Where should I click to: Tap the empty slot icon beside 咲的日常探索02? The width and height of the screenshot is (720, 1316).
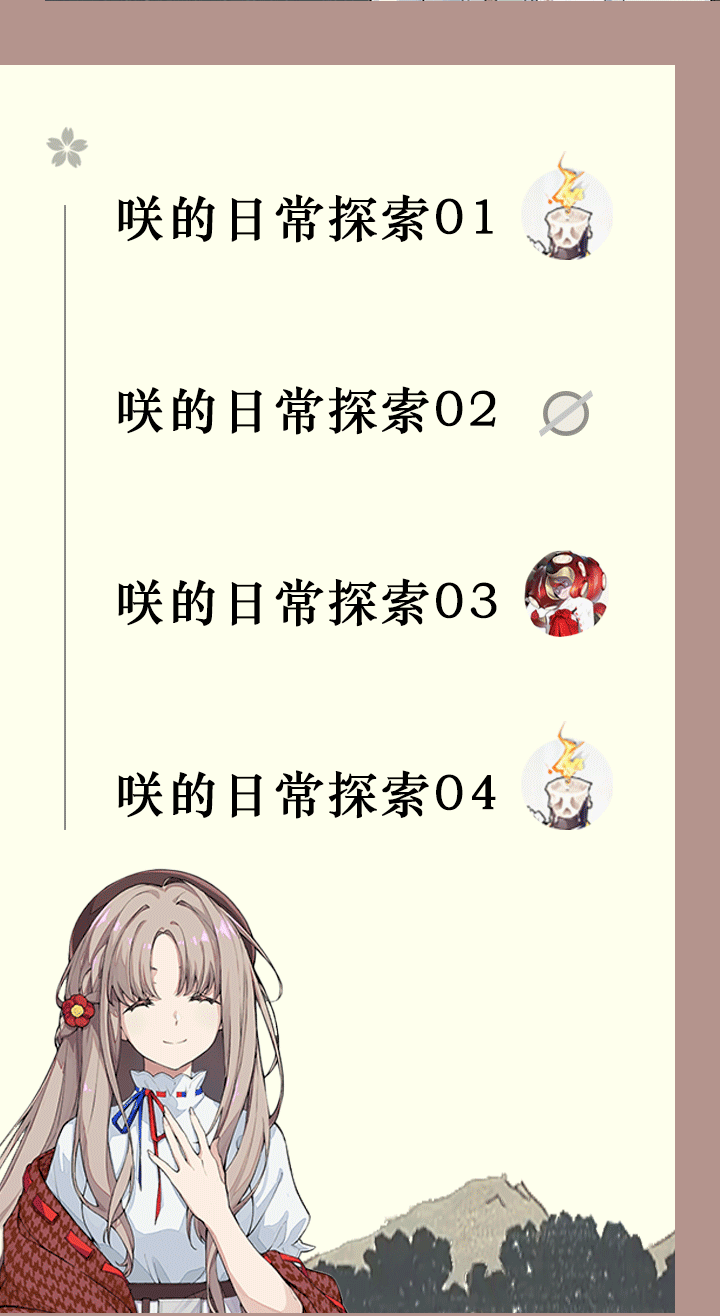pos(566,413)
